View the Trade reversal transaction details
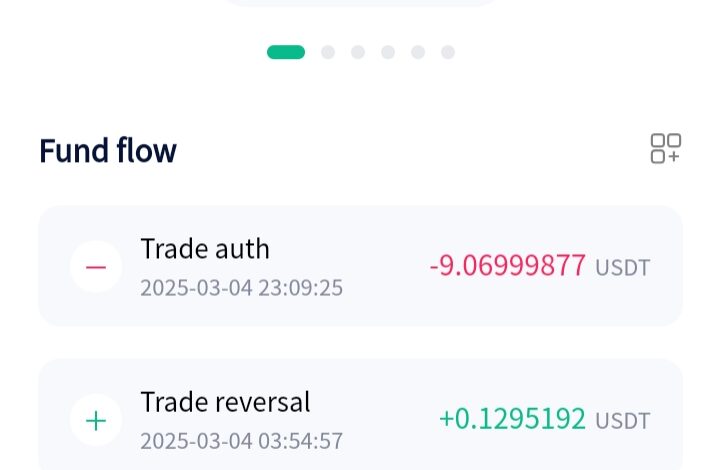Viewport: 720px width, 470px height. point(360,419)
